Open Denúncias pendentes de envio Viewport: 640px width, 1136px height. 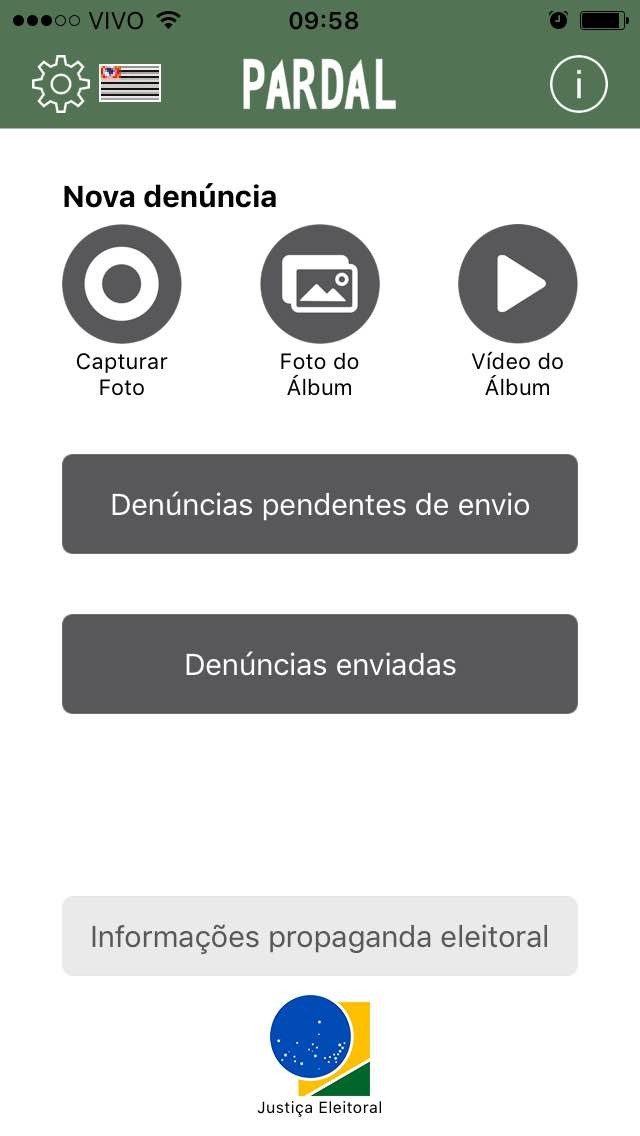pyautogui.click(x=320, y=504)
